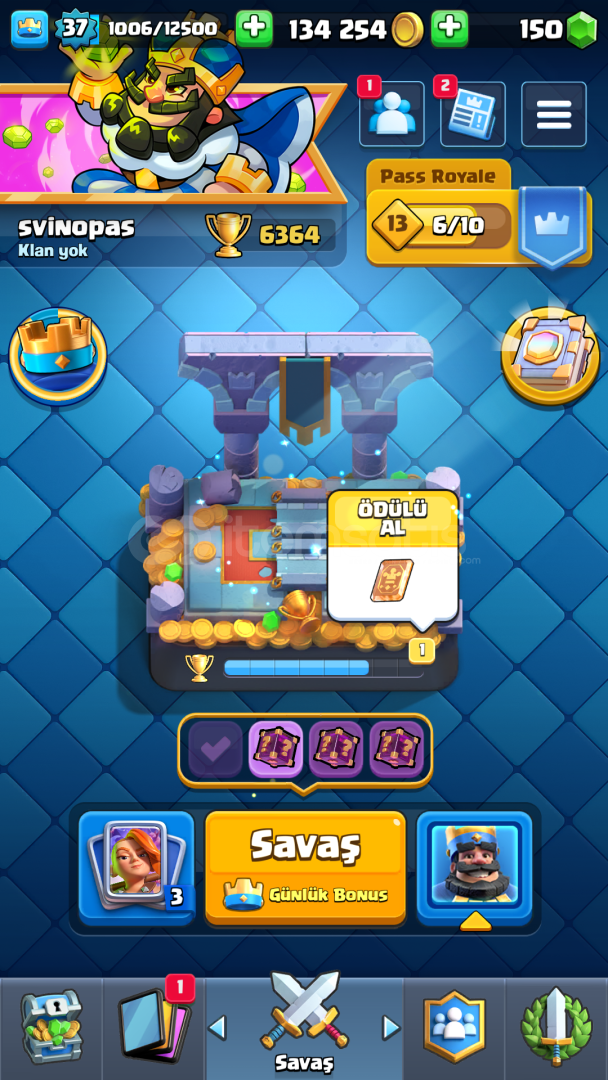608x1080 pixels.
Task: Open the crown chest round button
Action: click(x=57, y=355)
